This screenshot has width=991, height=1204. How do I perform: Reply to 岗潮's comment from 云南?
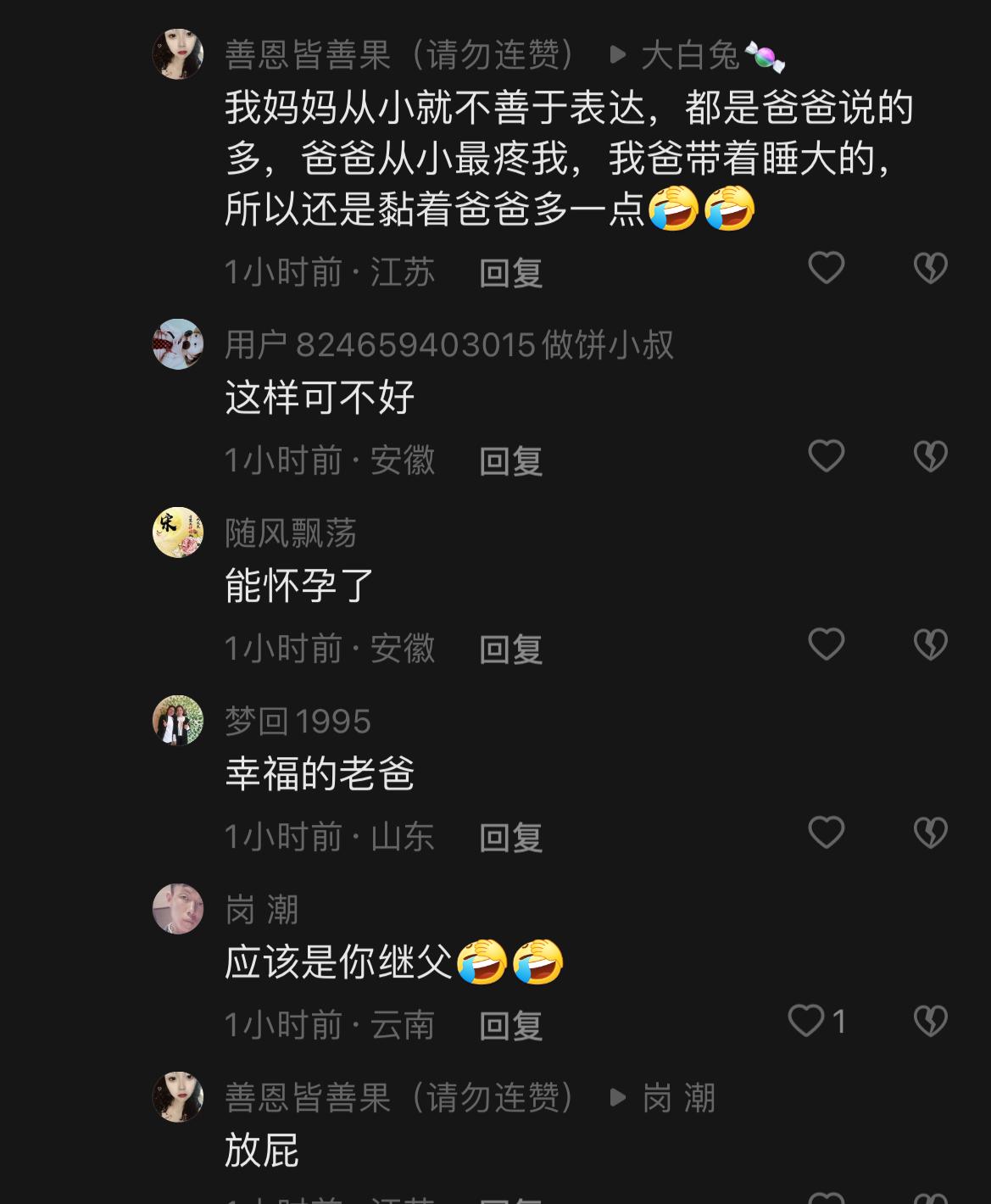pos(510,1026)
